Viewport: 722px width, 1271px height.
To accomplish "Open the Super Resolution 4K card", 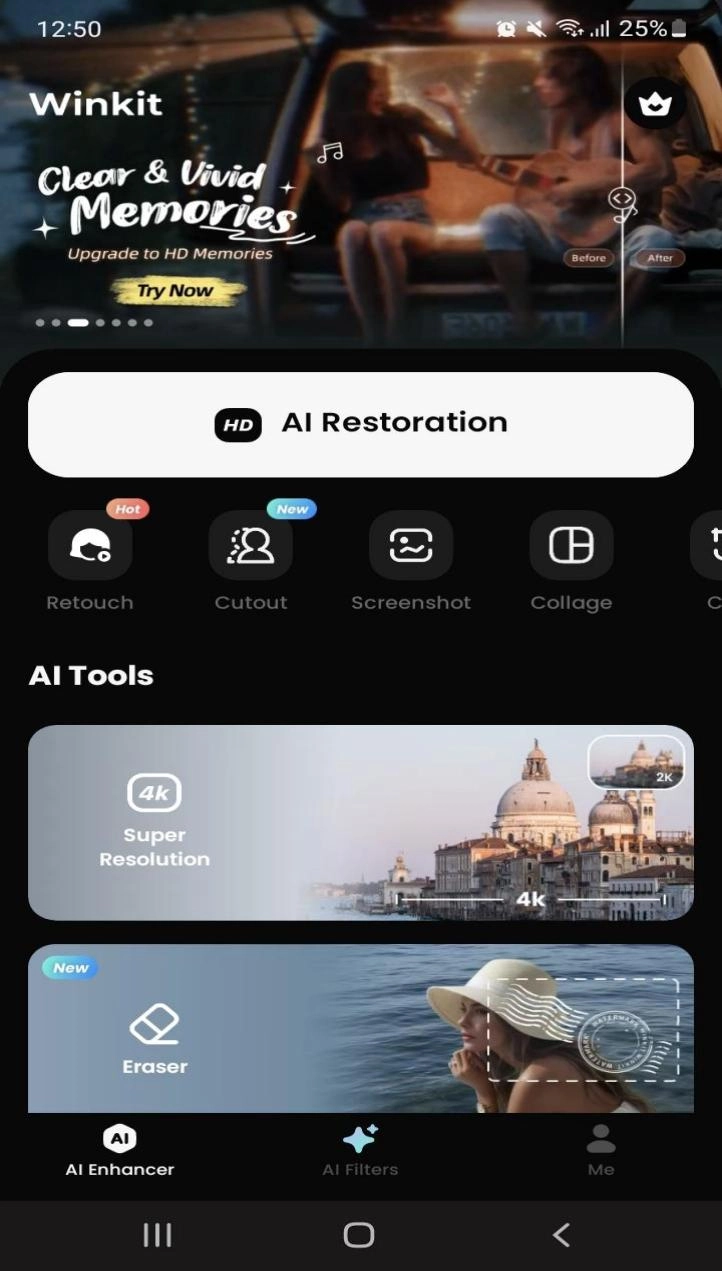I will click(x=360, y=822).
